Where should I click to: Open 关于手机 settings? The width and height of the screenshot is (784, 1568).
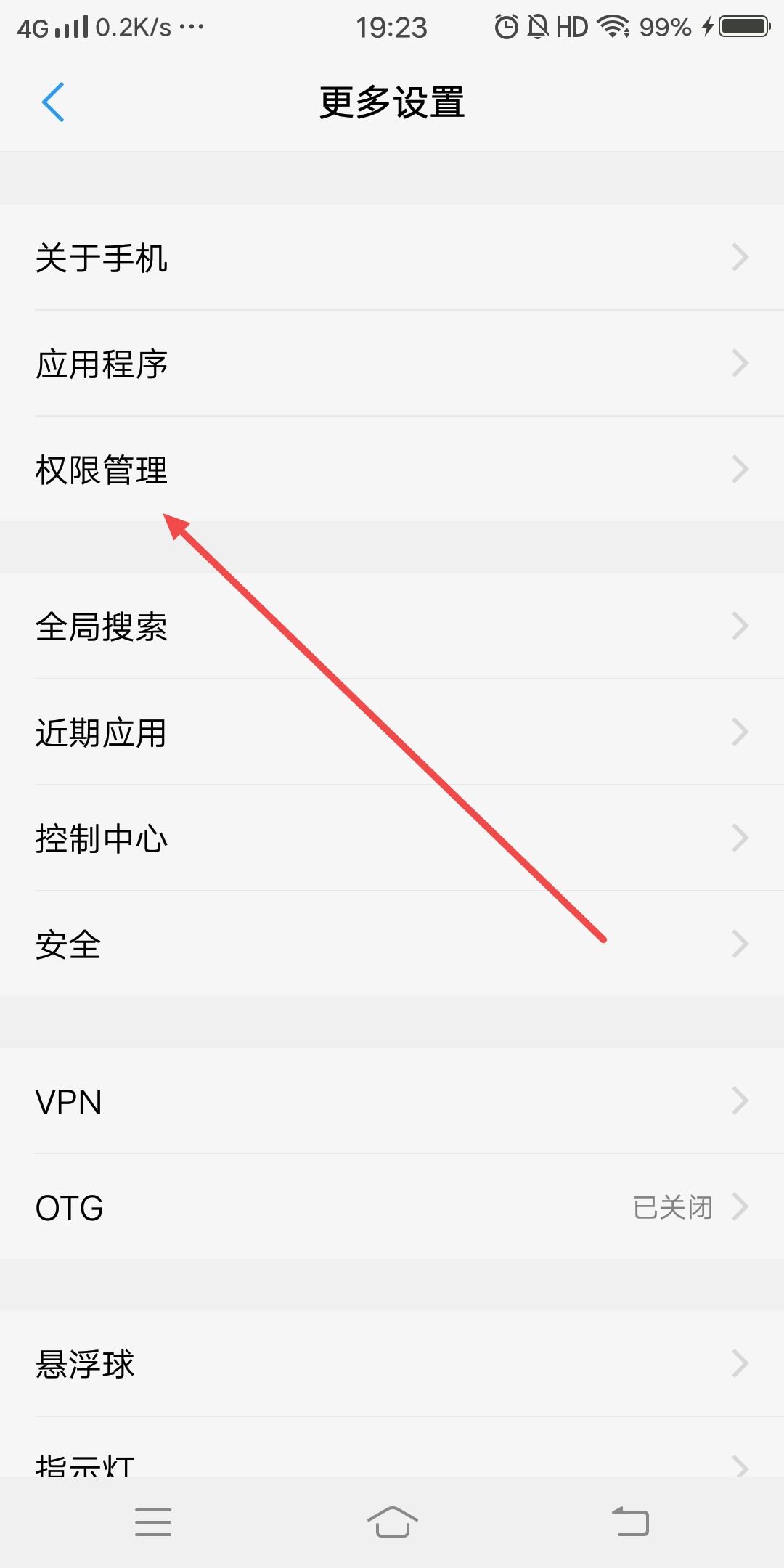(x=392, y=258)
